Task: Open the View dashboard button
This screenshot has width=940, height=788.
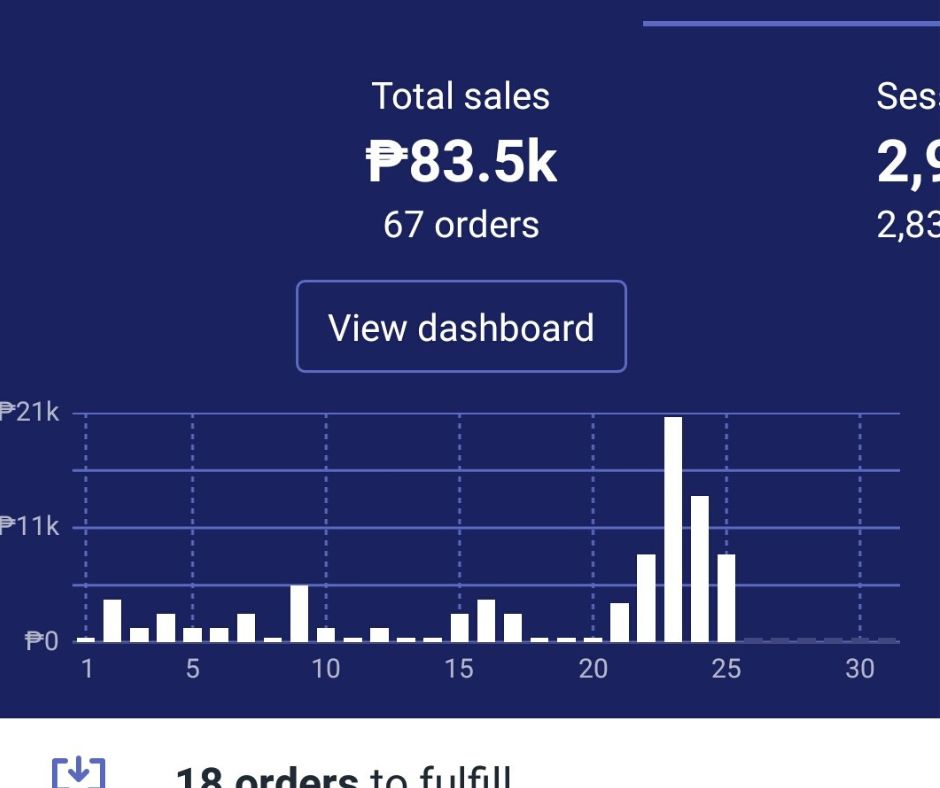Action: (461, 327)
